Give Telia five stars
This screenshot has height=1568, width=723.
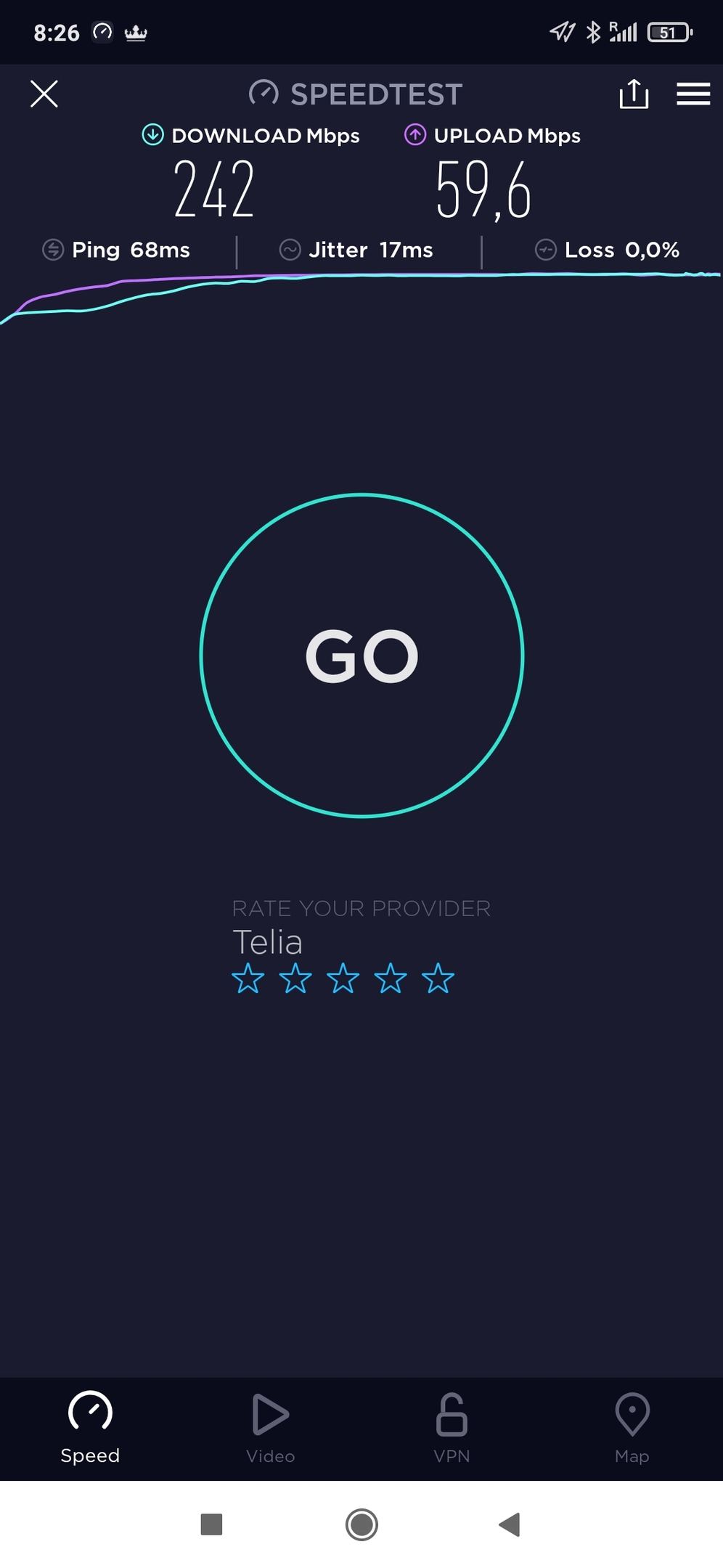point(438,979)
